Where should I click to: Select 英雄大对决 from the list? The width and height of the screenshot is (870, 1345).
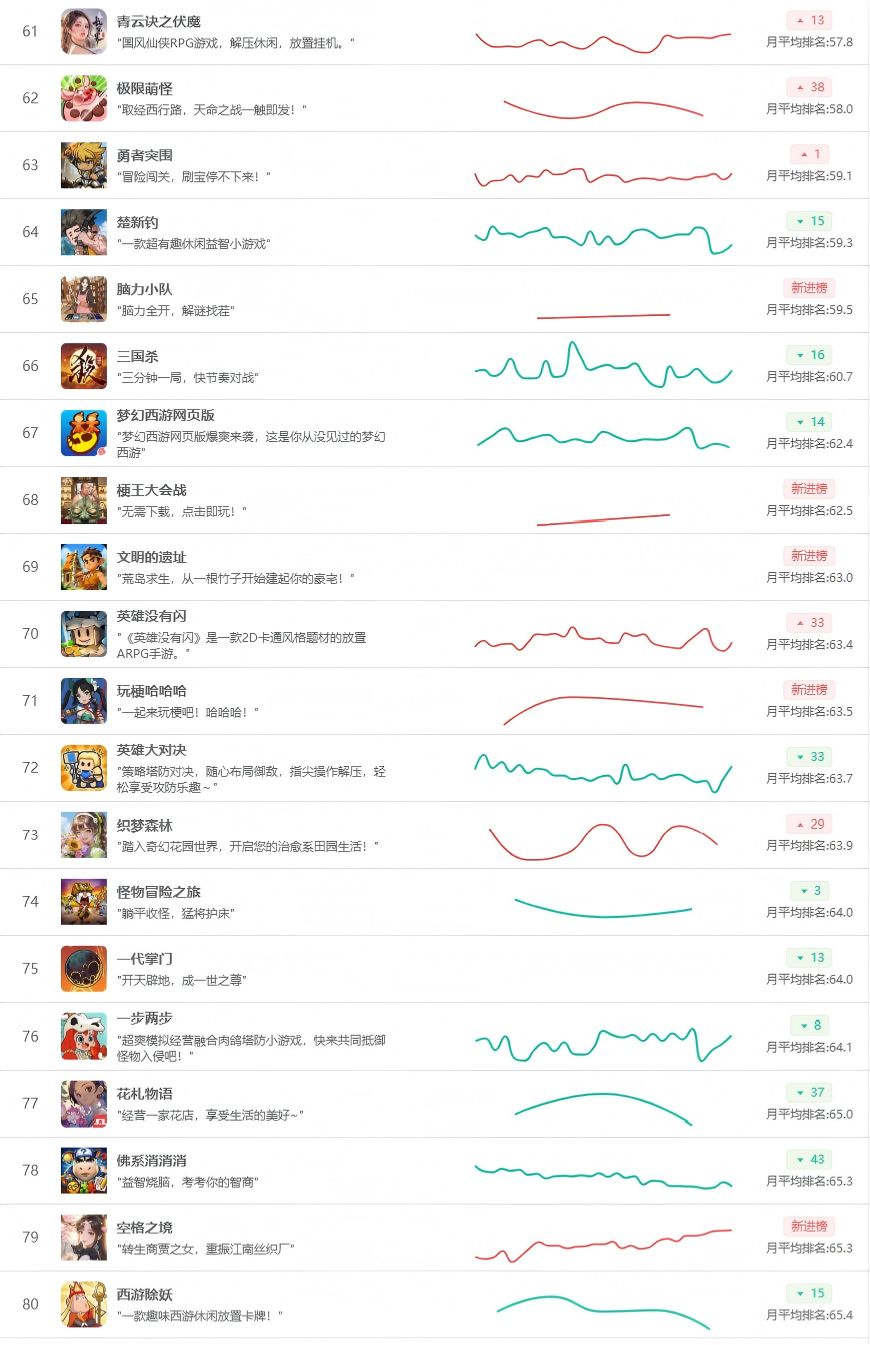(x=434, y=768)
